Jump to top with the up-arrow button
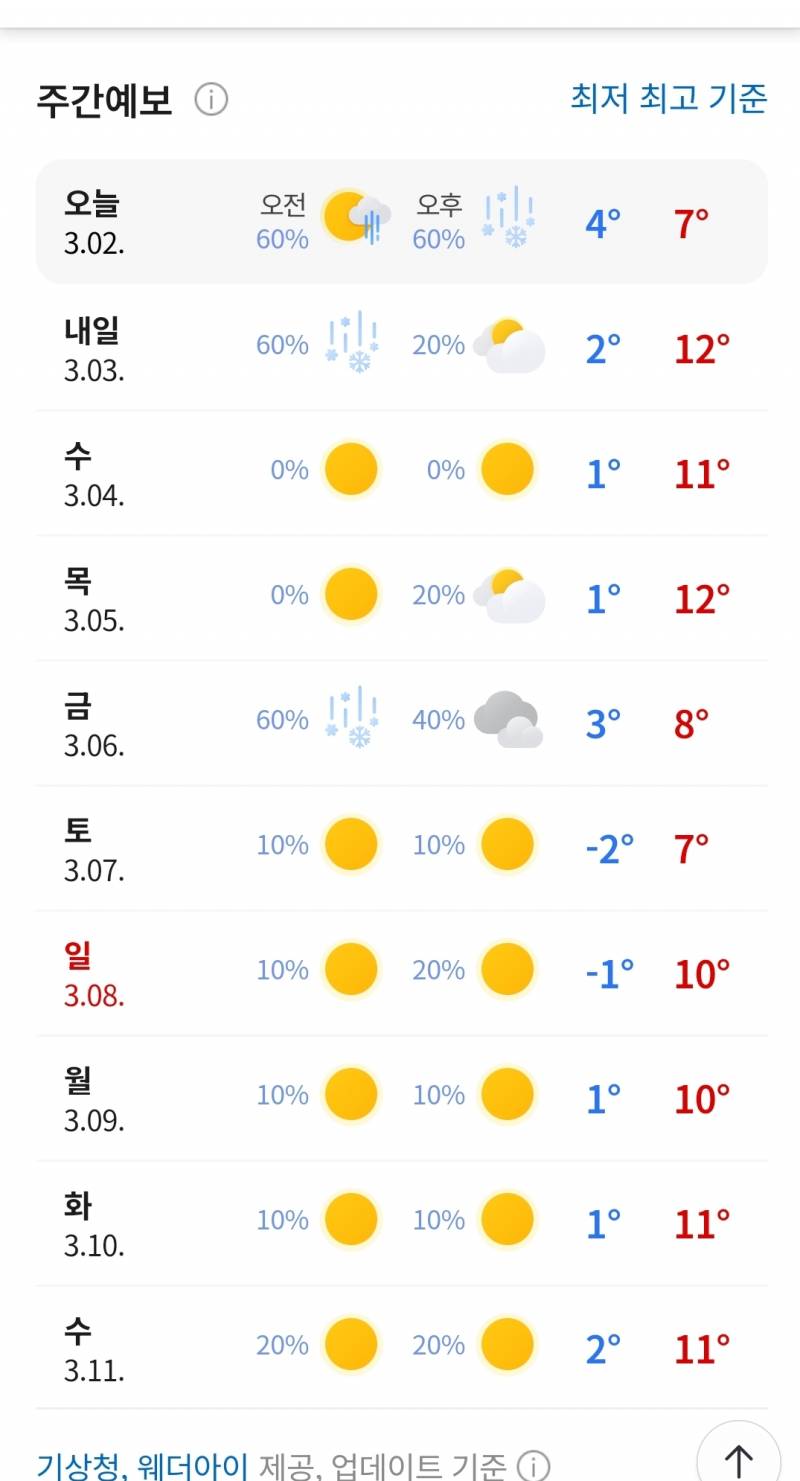The height and width of the screenshot is (1481, 800). pyautogui.click(x=738, y=1461)
